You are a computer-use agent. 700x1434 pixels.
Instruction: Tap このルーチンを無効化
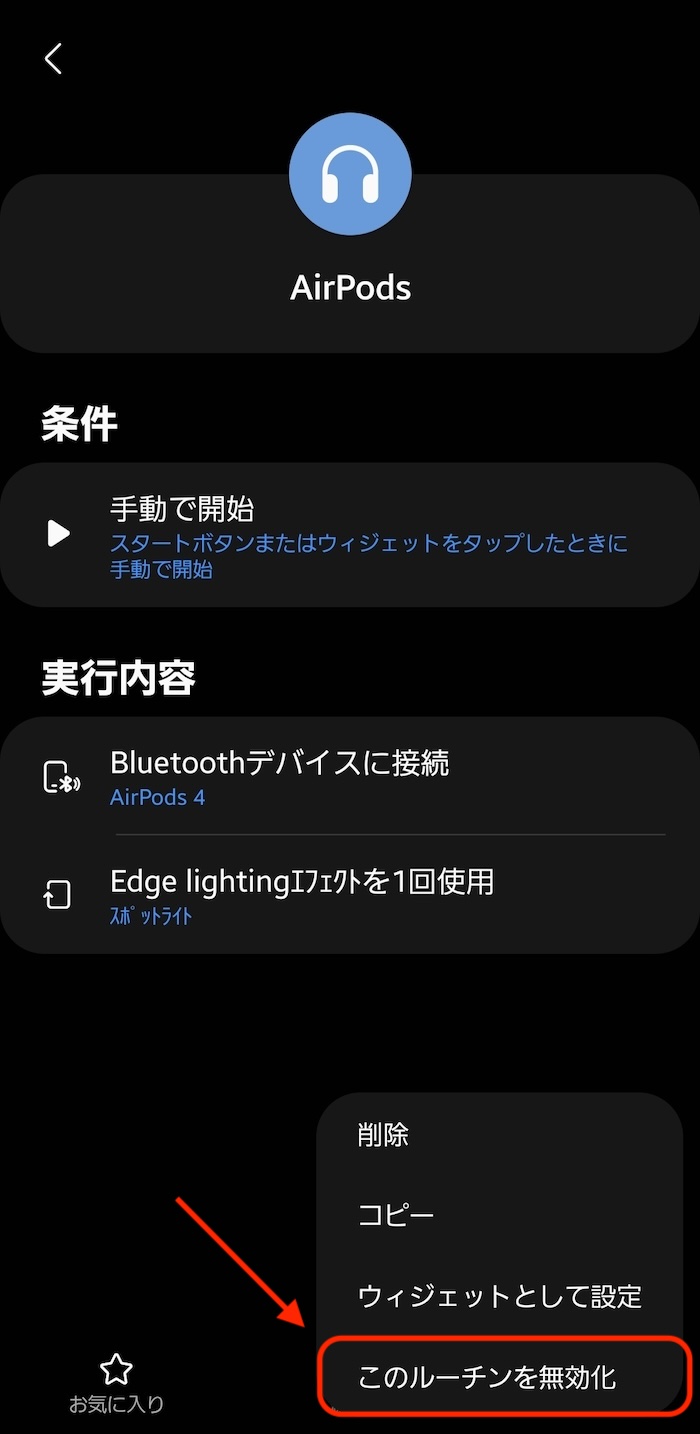[x=504, y=1378]
